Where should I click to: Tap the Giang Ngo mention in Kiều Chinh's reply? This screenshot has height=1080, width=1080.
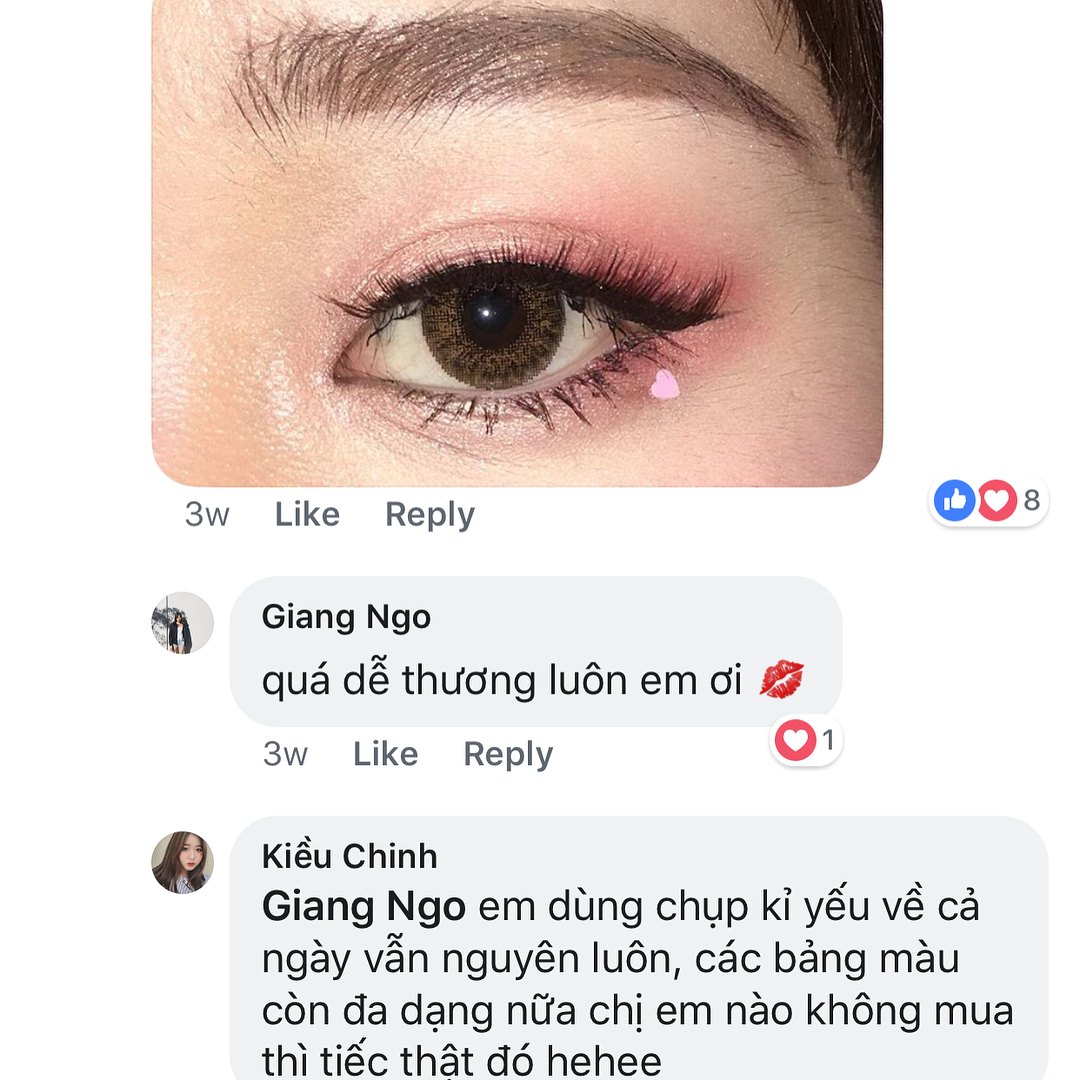tap(364, 907)
